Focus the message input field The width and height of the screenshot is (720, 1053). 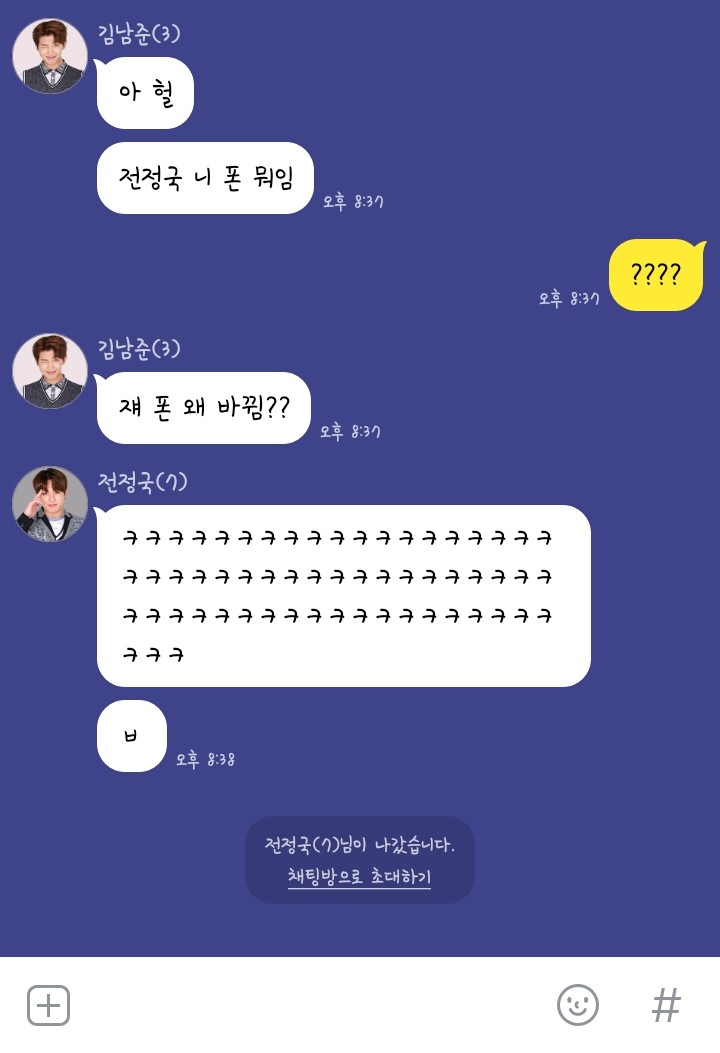(310, 1005)
